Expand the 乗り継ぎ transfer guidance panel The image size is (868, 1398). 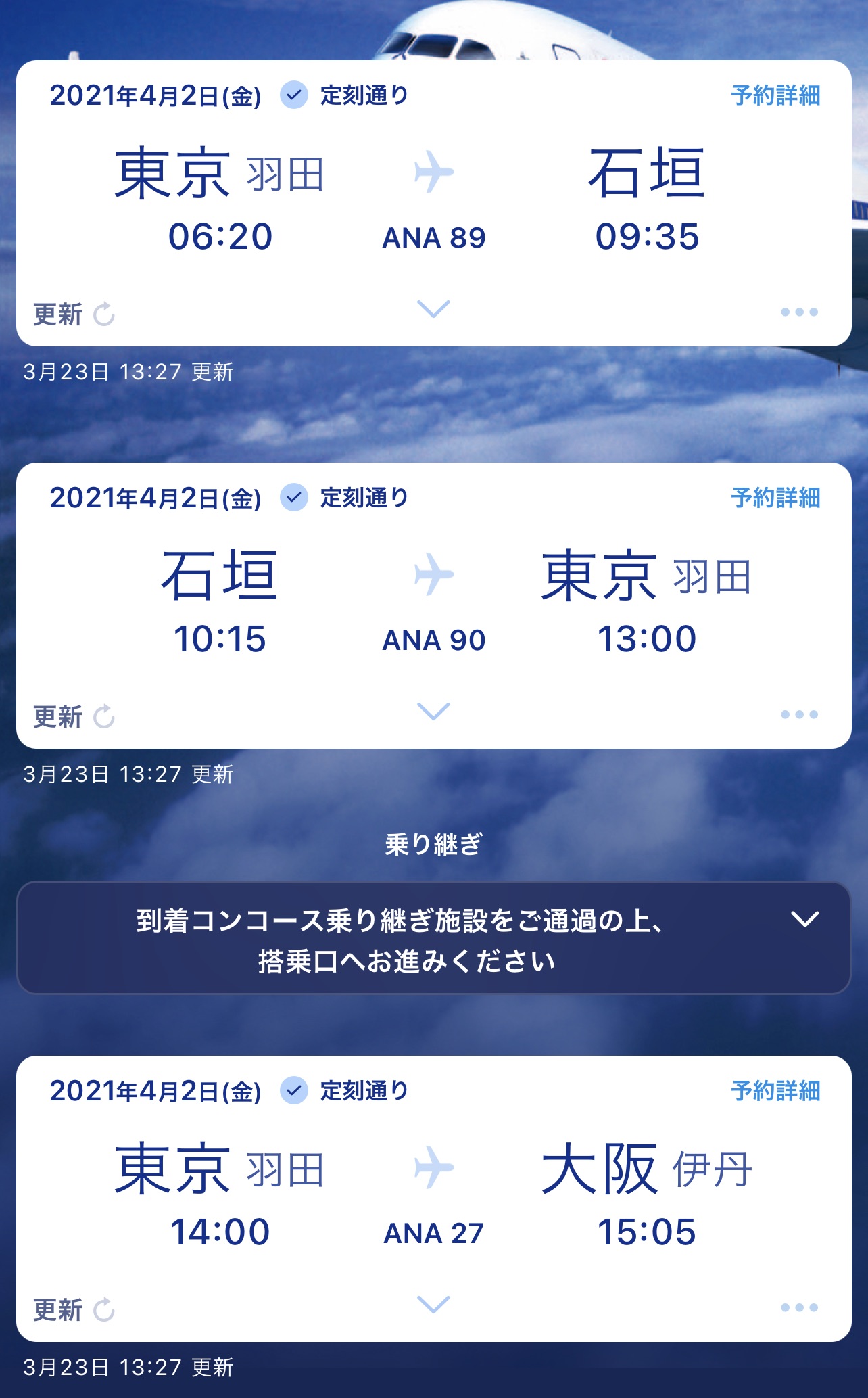(433, 937)
